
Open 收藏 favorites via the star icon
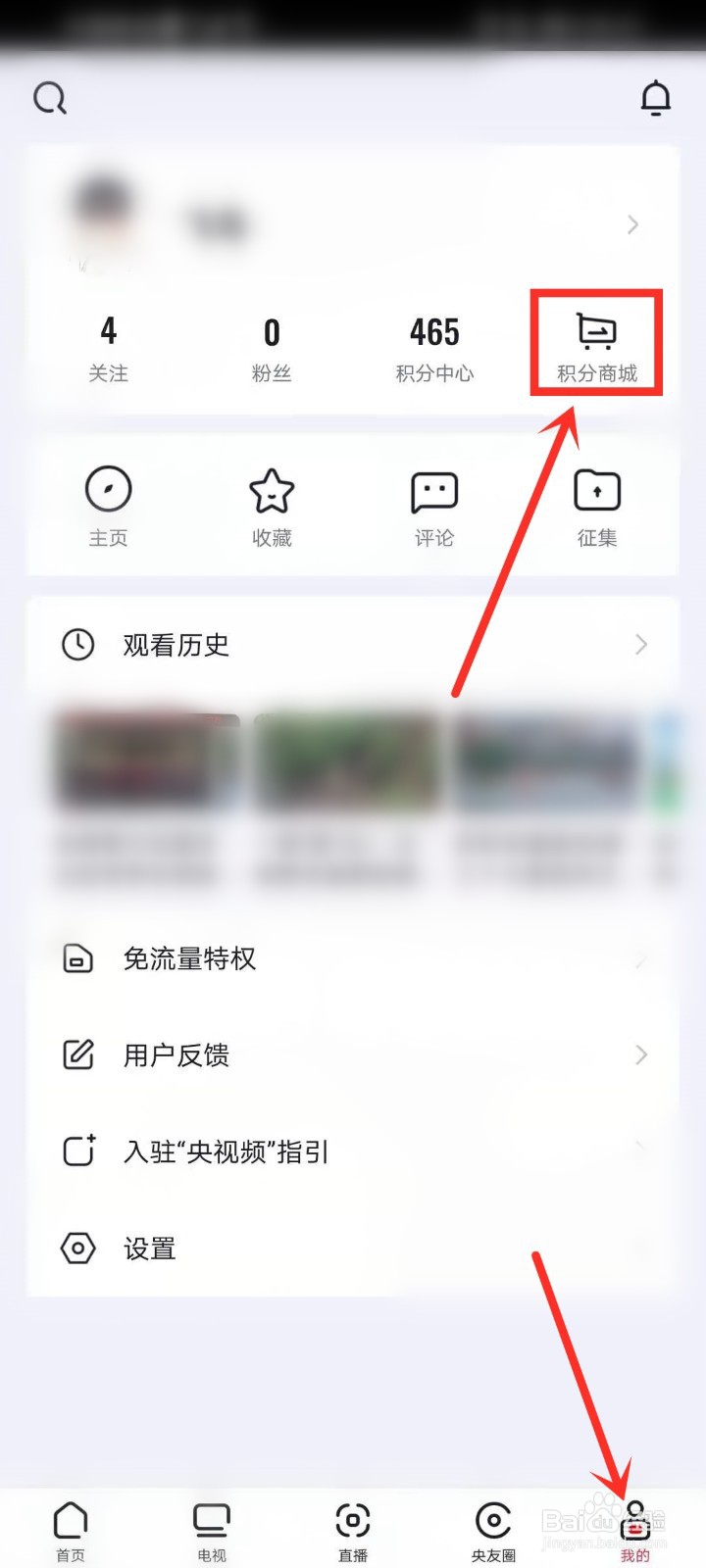271,490
